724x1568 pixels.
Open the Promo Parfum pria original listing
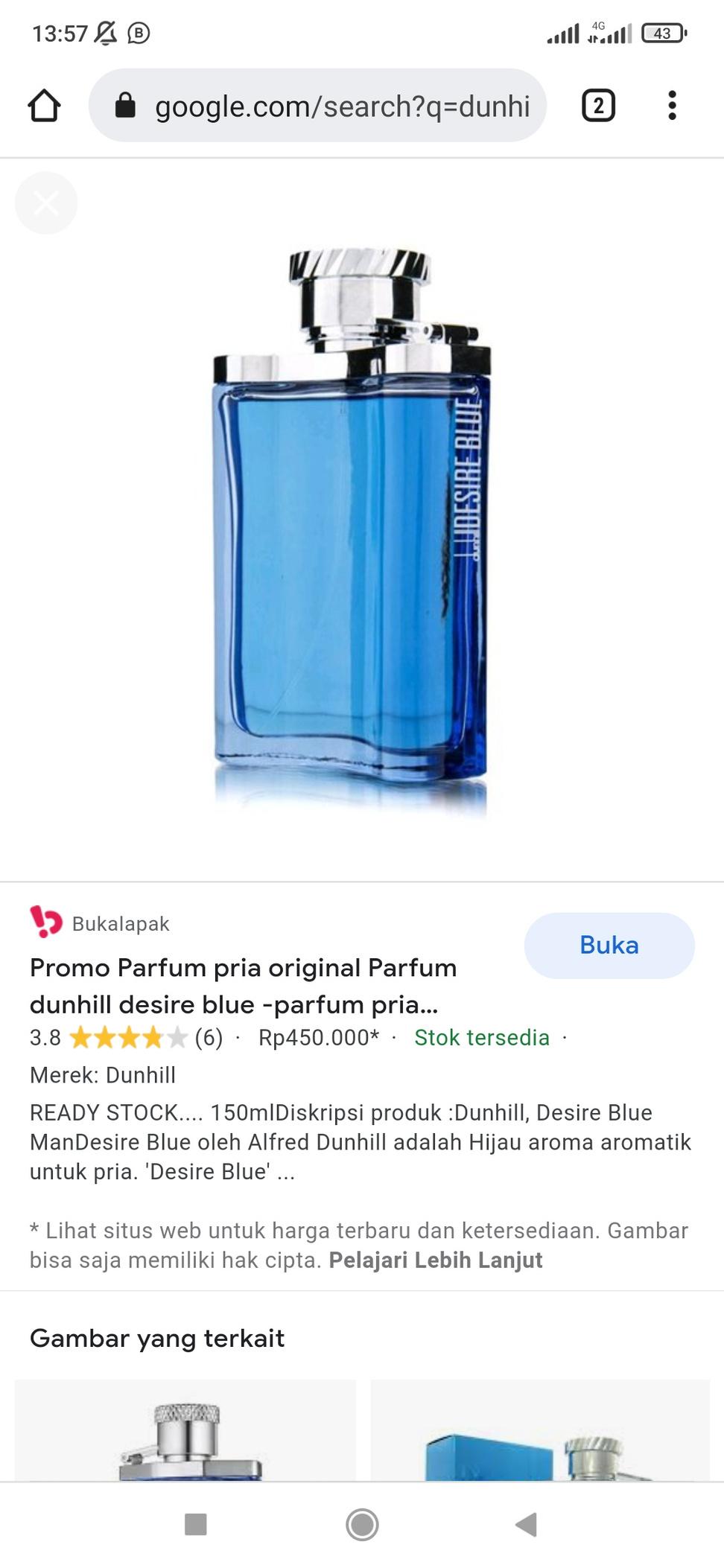pyautogui.click(x=244, y=986)
